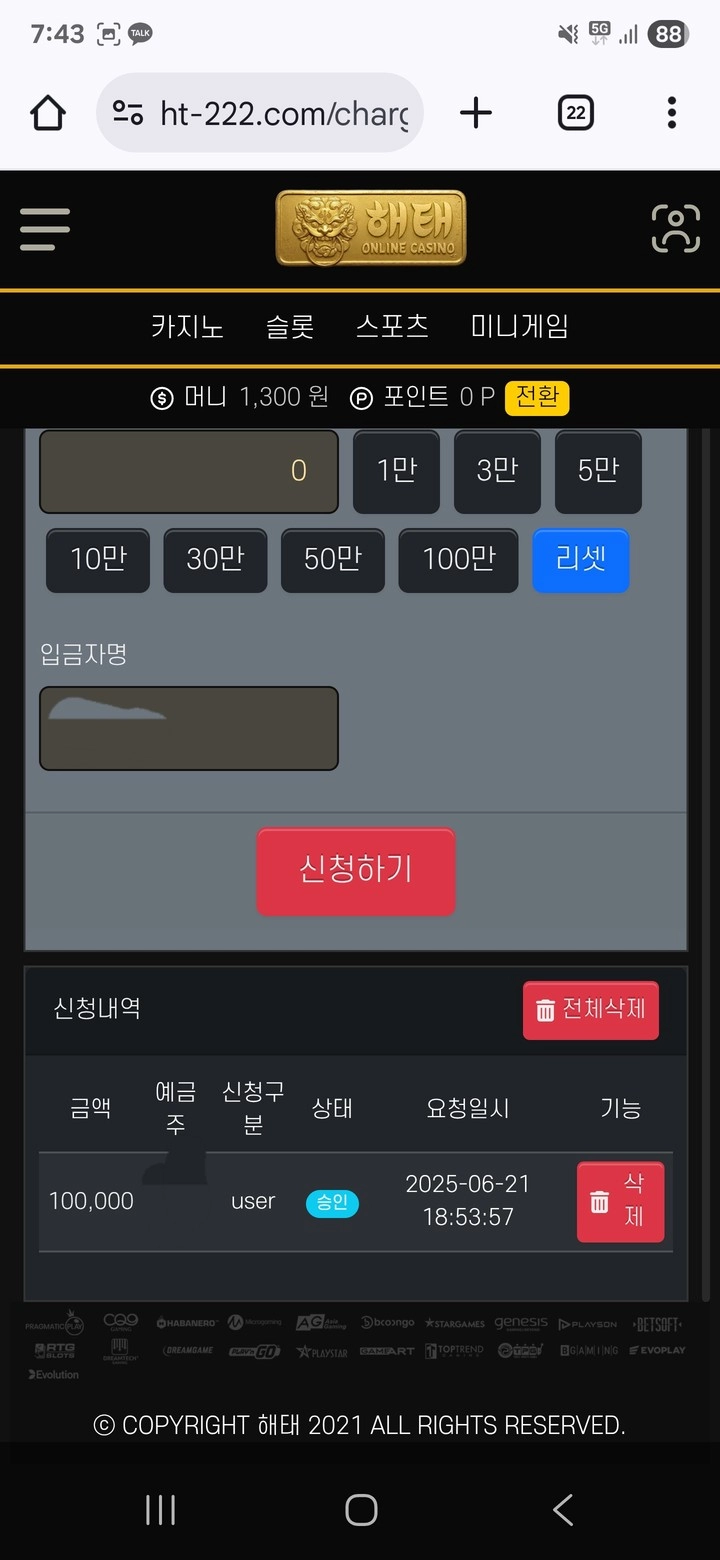Select the 50만 amount button

tap(332, 559)
